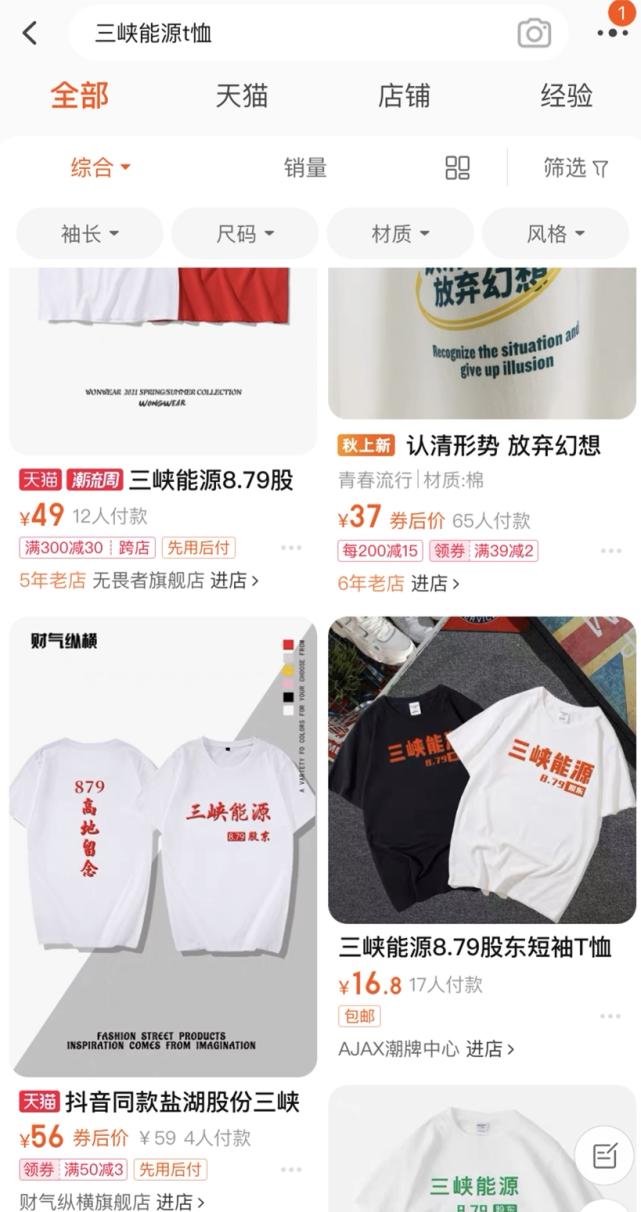Expand the 尺码 filter

(x=245, y=234)
